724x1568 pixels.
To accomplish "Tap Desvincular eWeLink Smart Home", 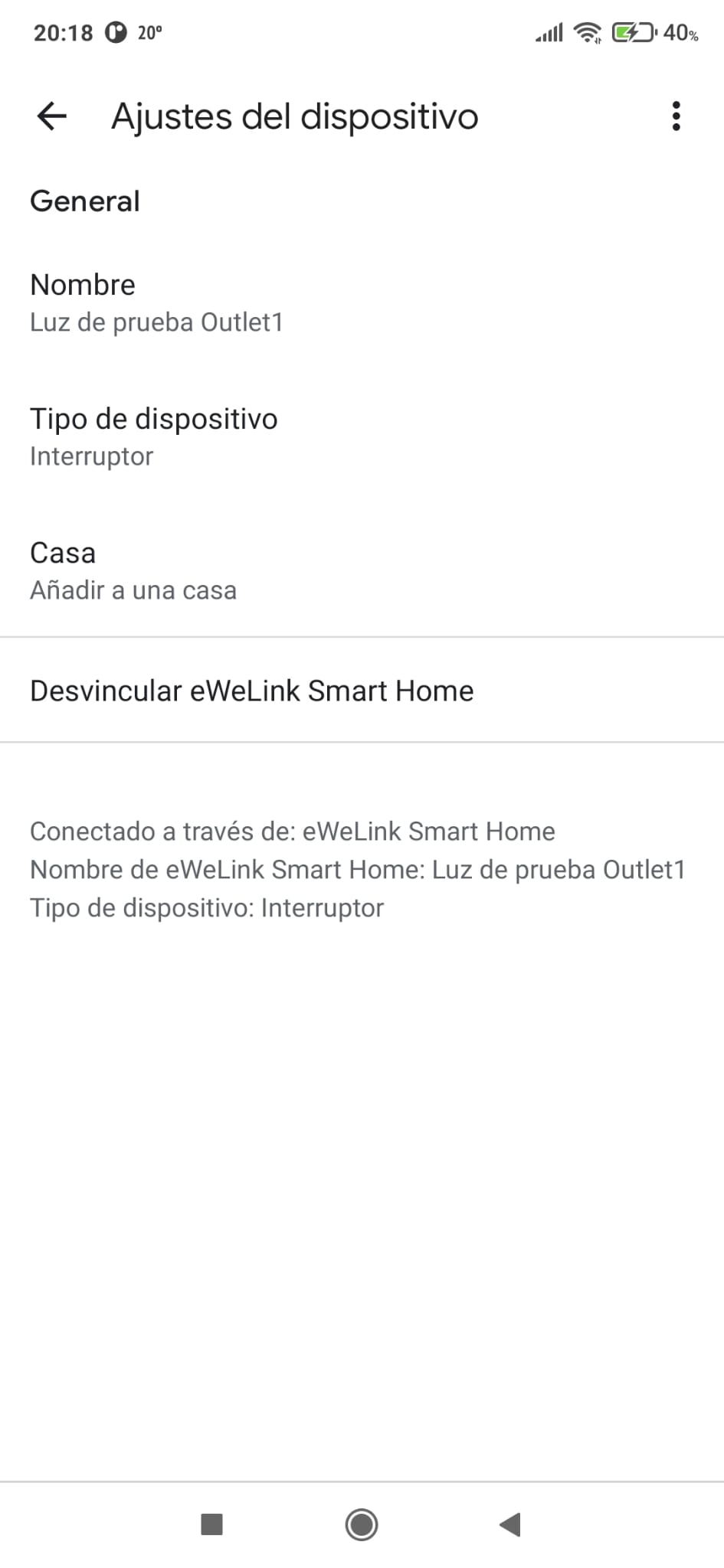I will coord(251,691).
